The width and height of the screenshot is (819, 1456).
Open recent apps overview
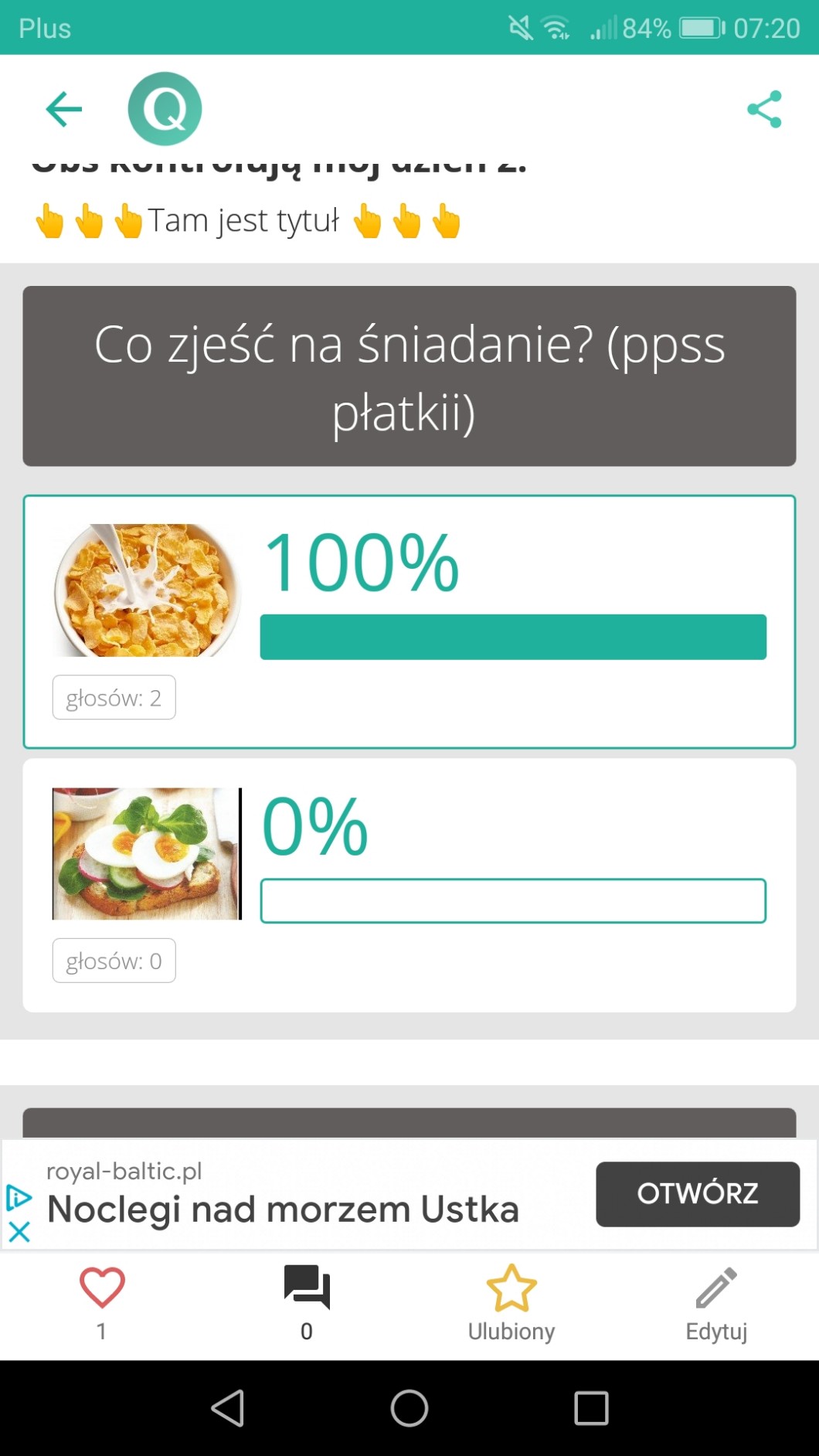tap(591, 1407)
